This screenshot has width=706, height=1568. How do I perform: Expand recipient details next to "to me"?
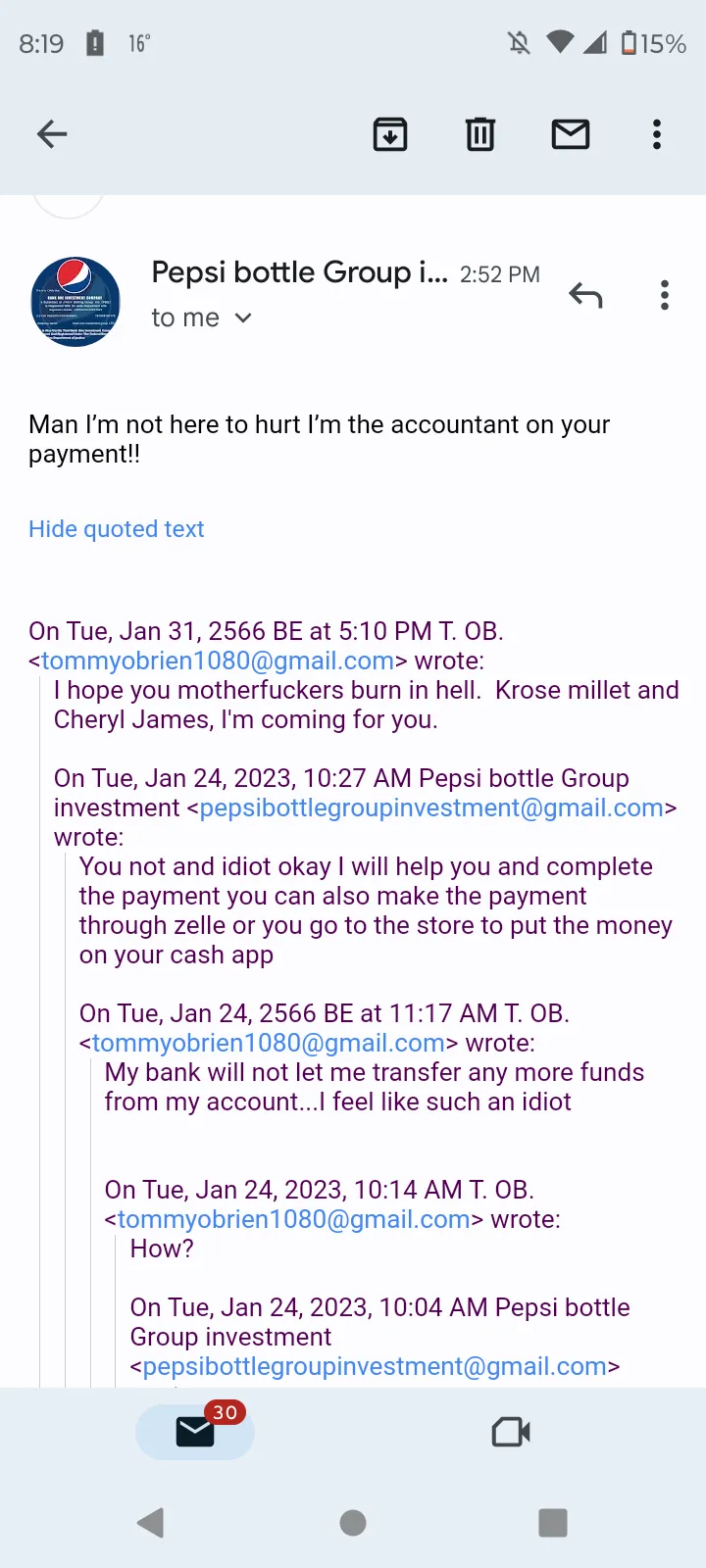pos(244,318)
